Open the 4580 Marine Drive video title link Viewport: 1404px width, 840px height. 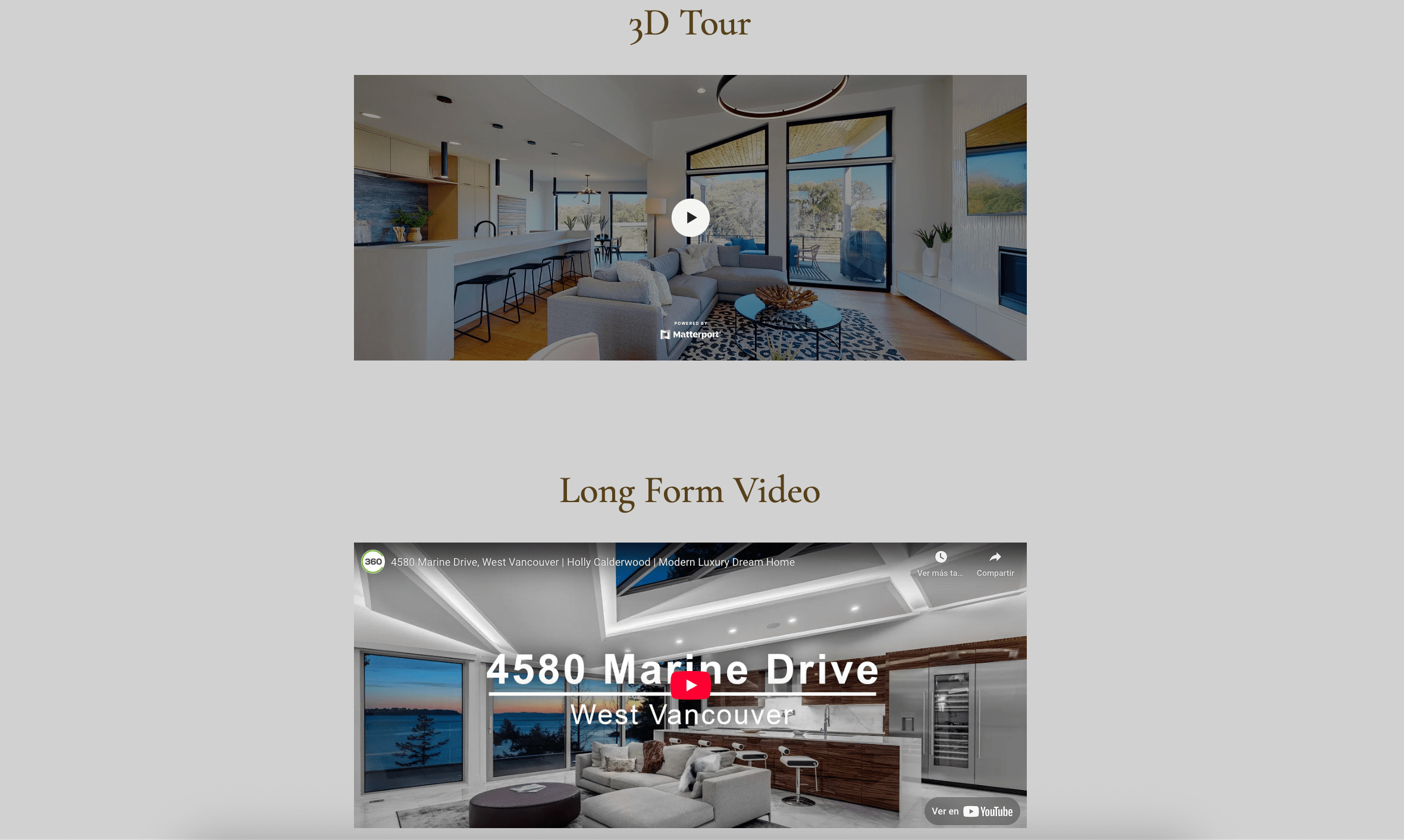[592, 562]
